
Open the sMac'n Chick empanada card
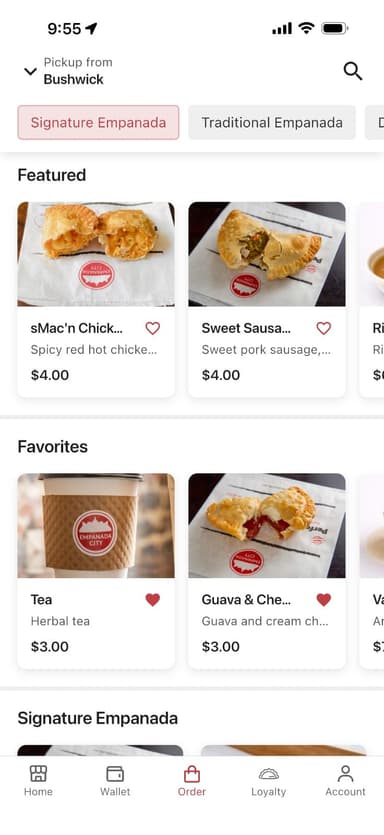click(96, 299)
